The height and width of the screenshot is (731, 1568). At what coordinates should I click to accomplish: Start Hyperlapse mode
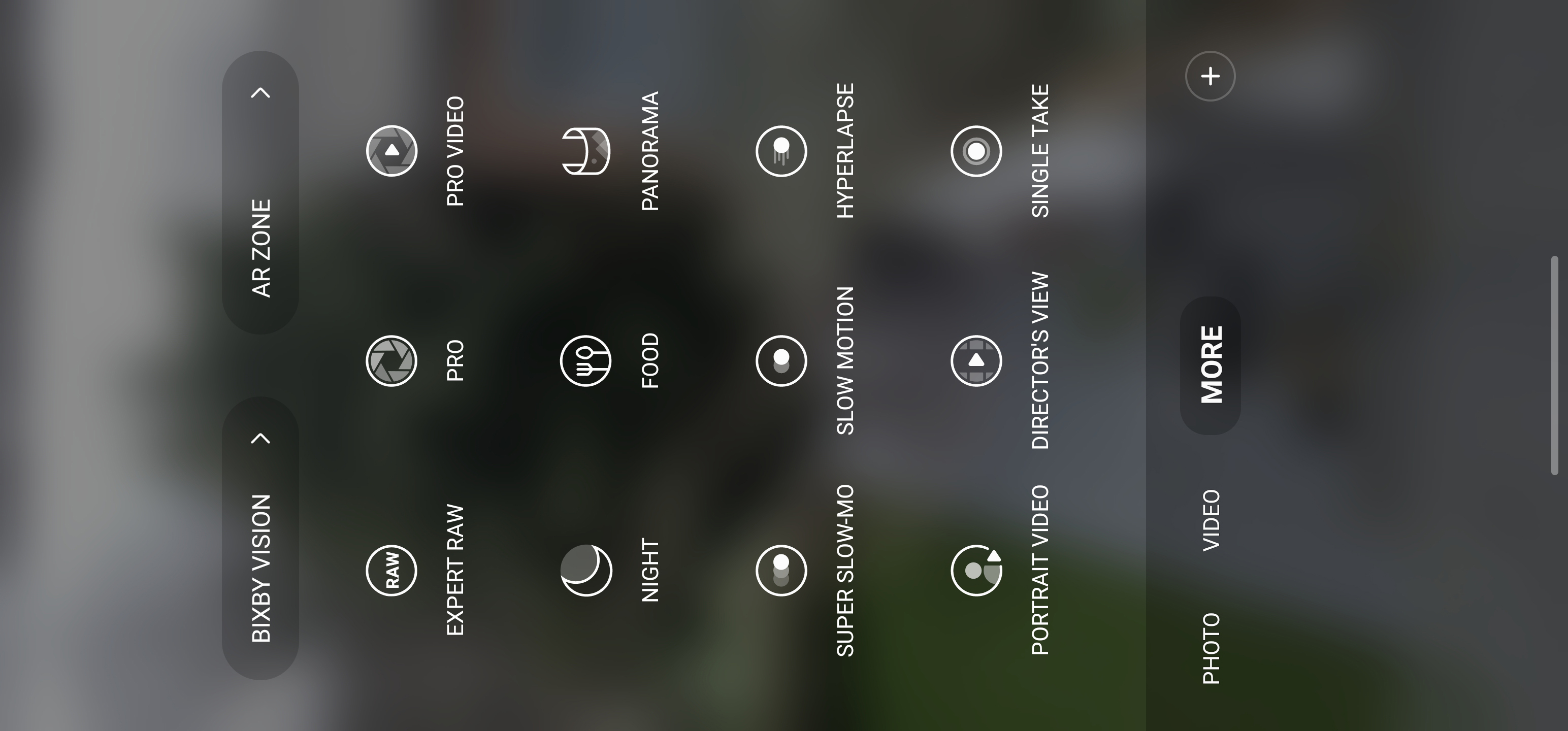[x=781, y=151]
